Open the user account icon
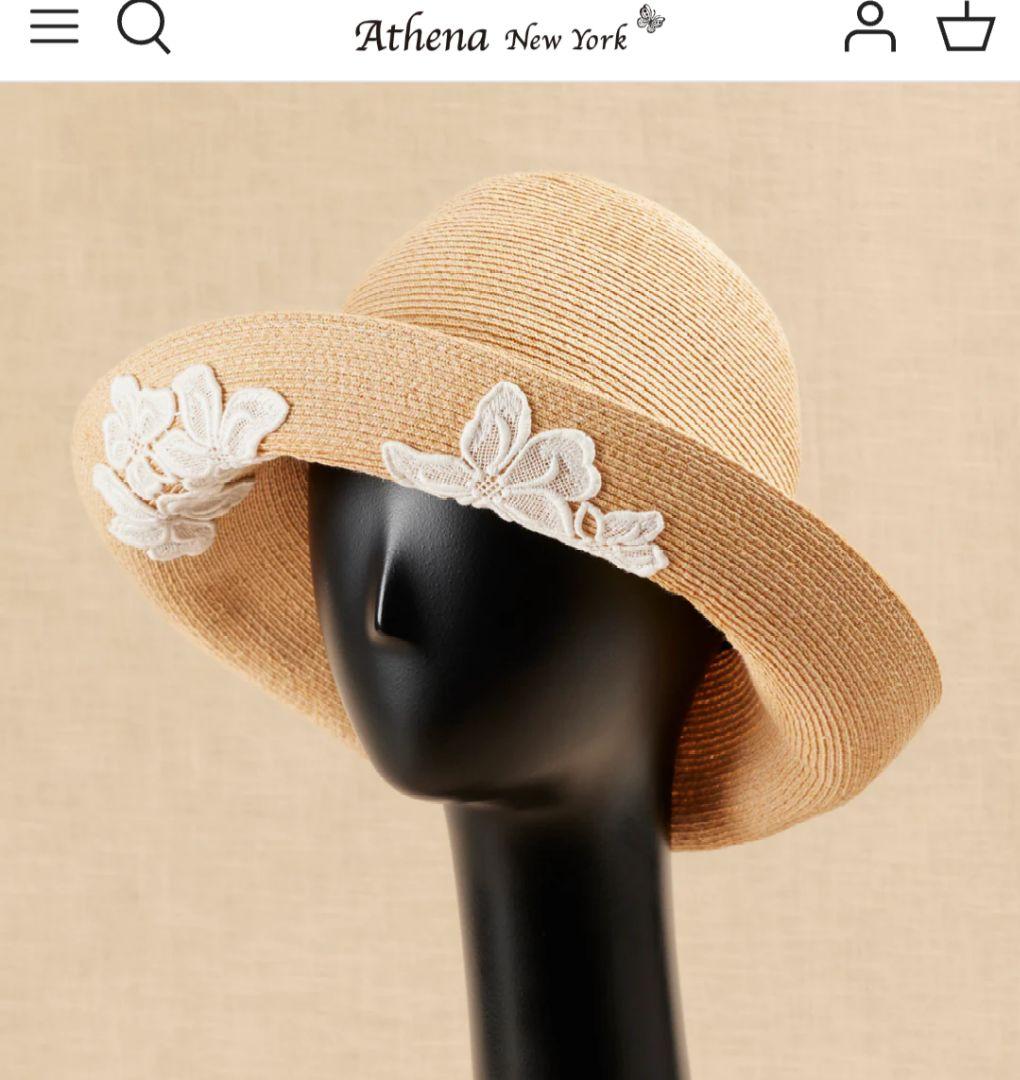The width and height of the screenshot is (1020, 1080). pos(870,28)
